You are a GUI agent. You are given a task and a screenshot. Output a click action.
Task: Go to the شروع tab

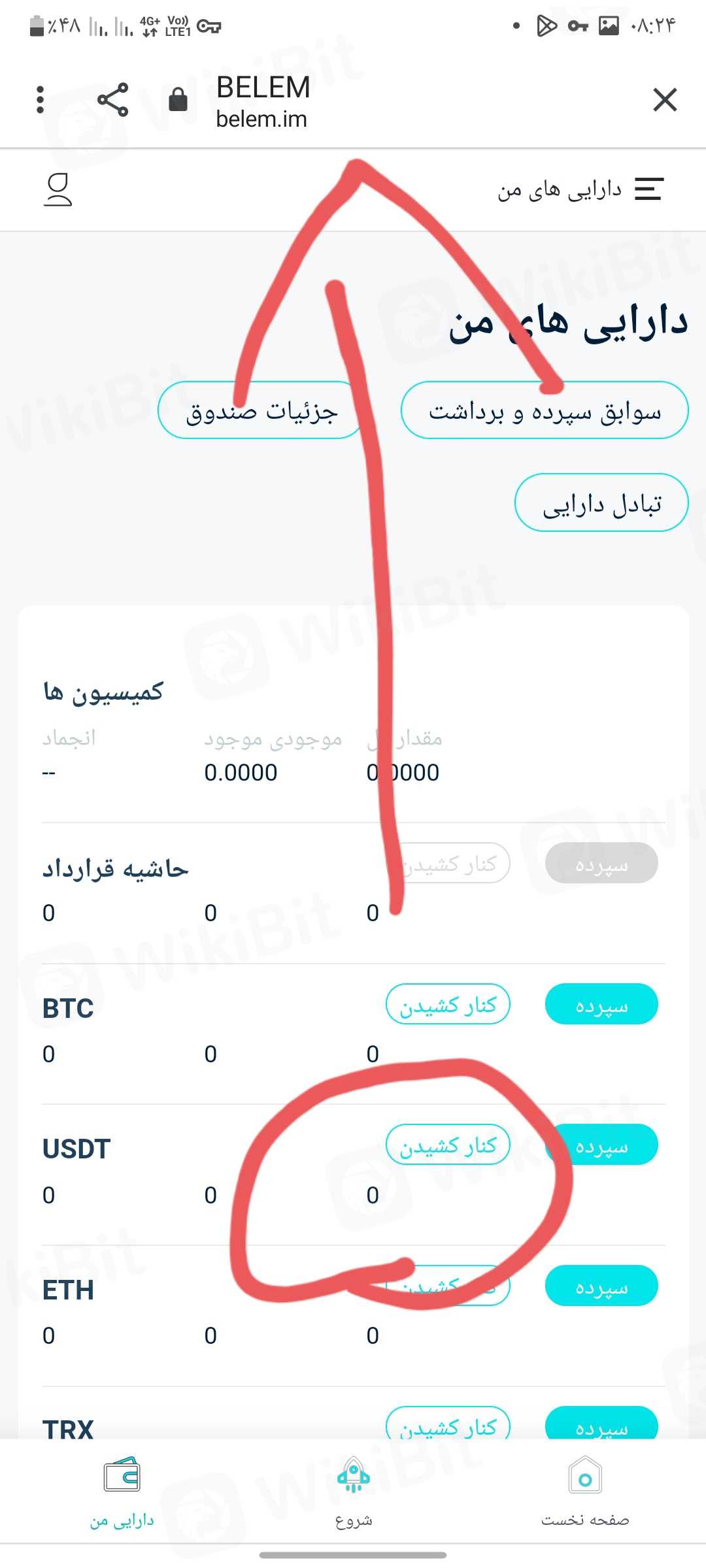pyautogui.click(x=353, y=1491)
